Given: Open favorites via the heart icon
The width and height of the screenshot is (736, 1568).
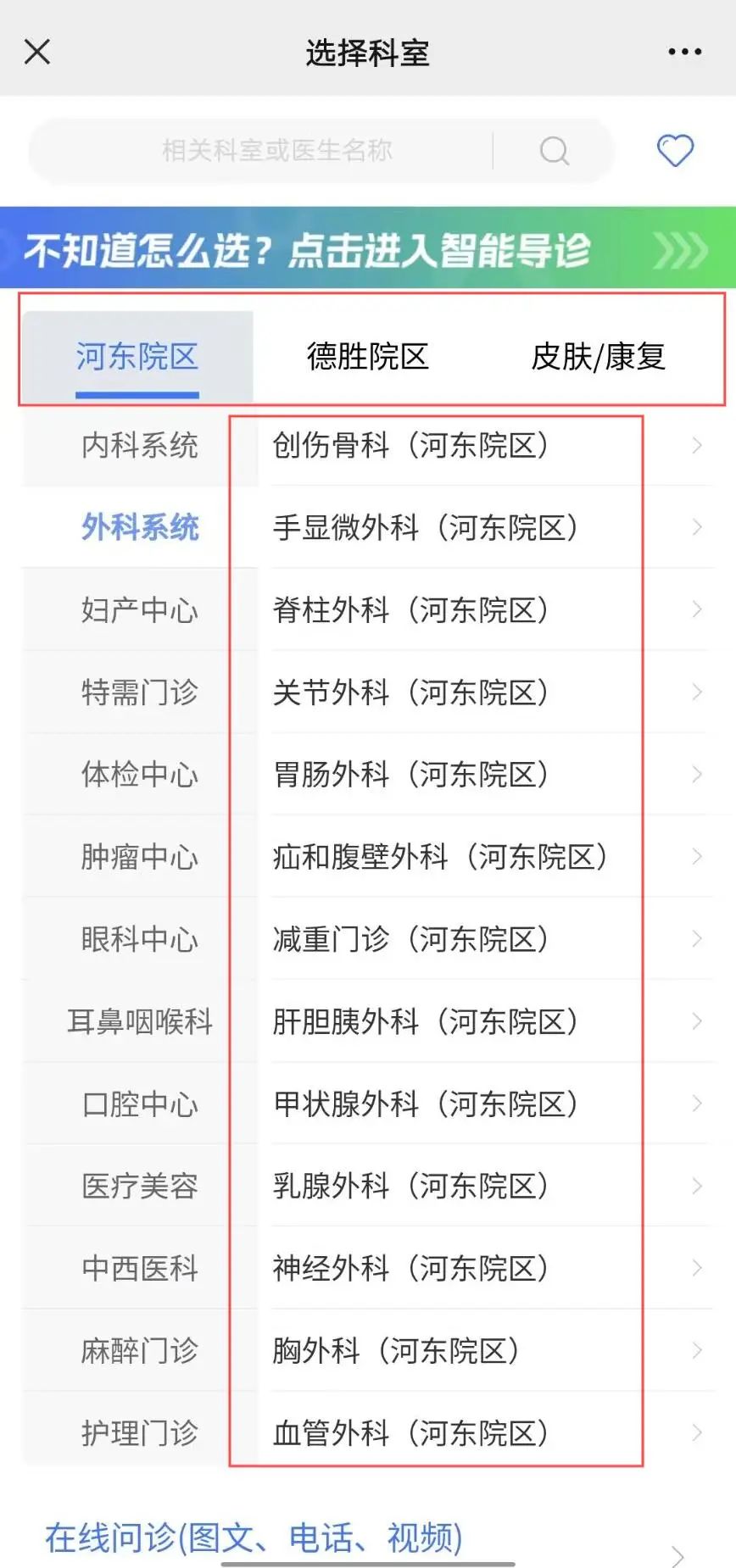Looking at the screenshot, I should point(675,151).
